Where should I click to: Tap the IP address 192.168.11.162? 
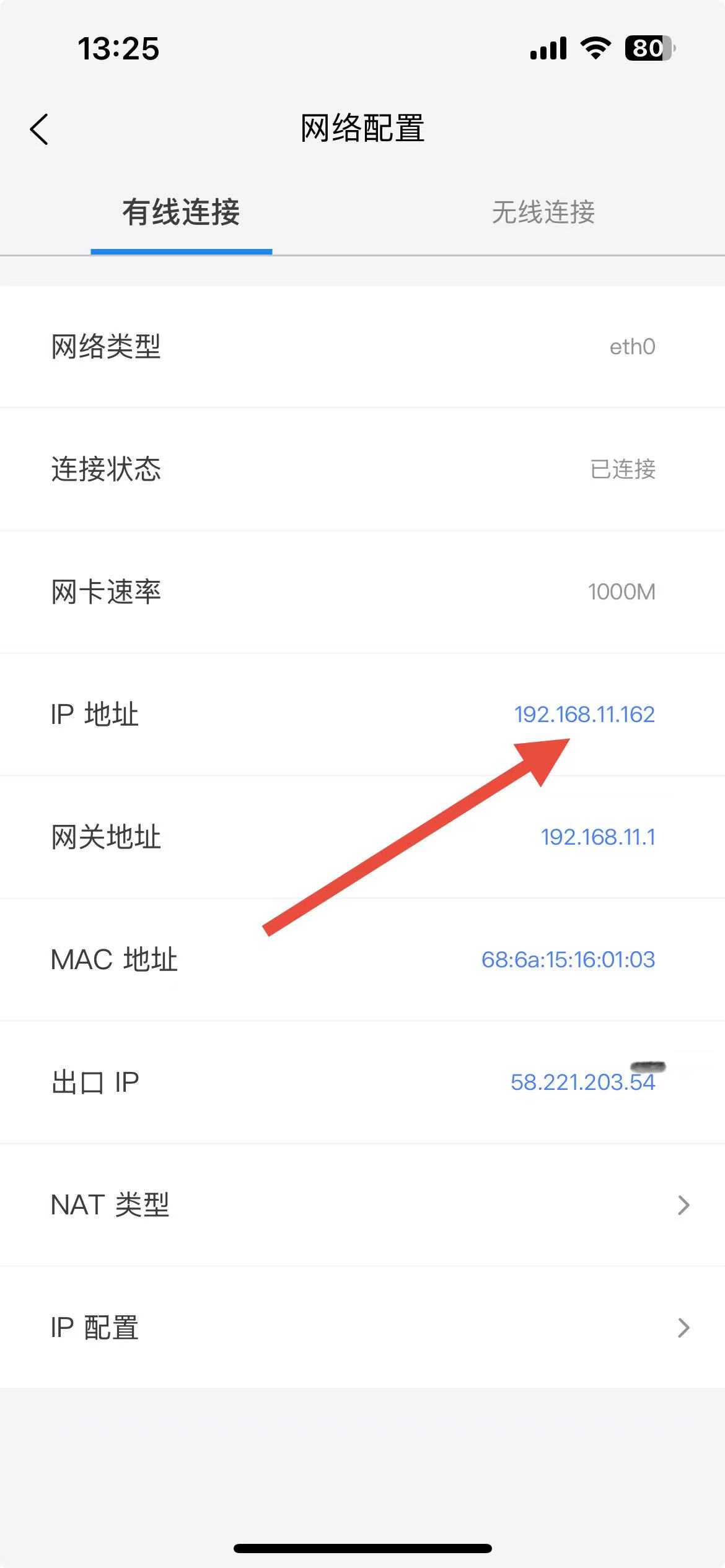[584, 715]
